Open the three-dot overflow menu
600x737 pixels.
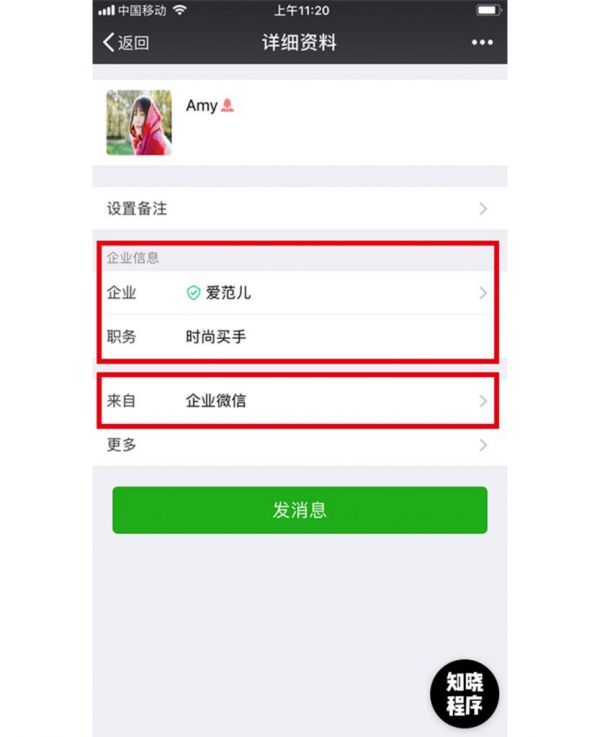(x=482, y=42)
